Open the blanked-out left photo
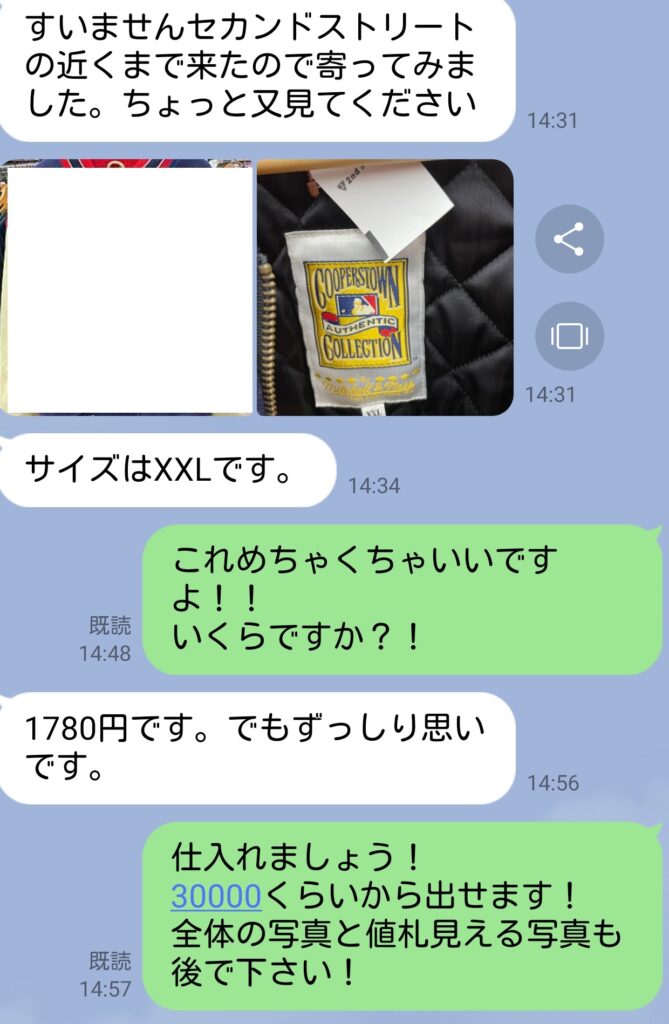The height and width of the screenshot is (1024, 669). pyautogui.click(x=126, y=290)
